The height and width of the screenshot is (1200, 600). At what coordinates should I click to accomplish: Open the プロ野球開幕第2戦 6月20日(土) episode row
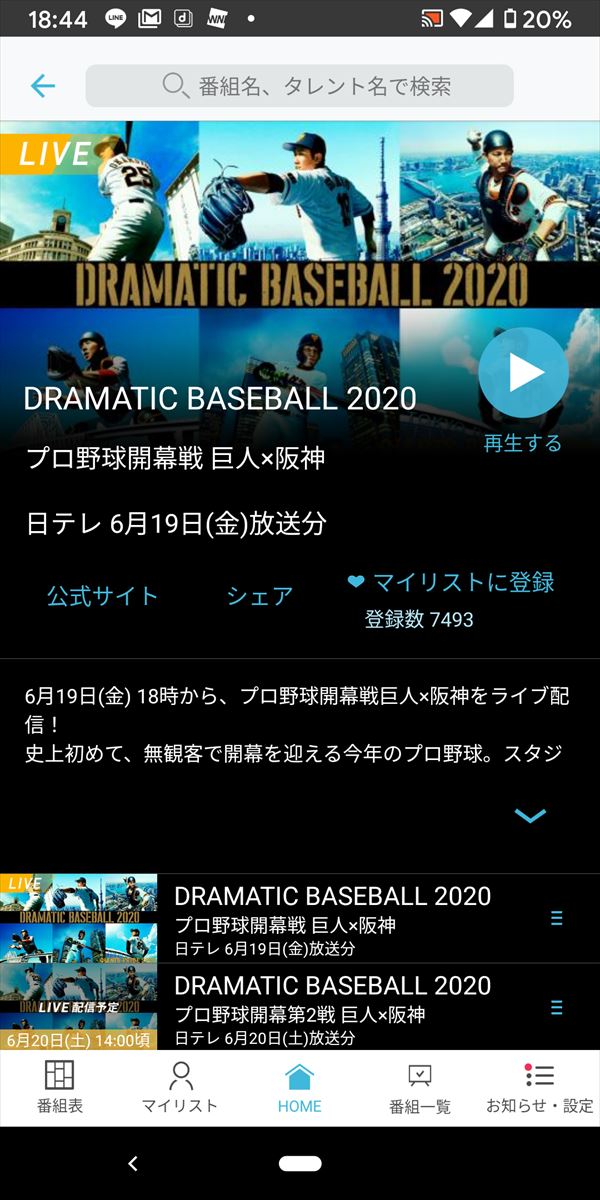(300, 1006)
